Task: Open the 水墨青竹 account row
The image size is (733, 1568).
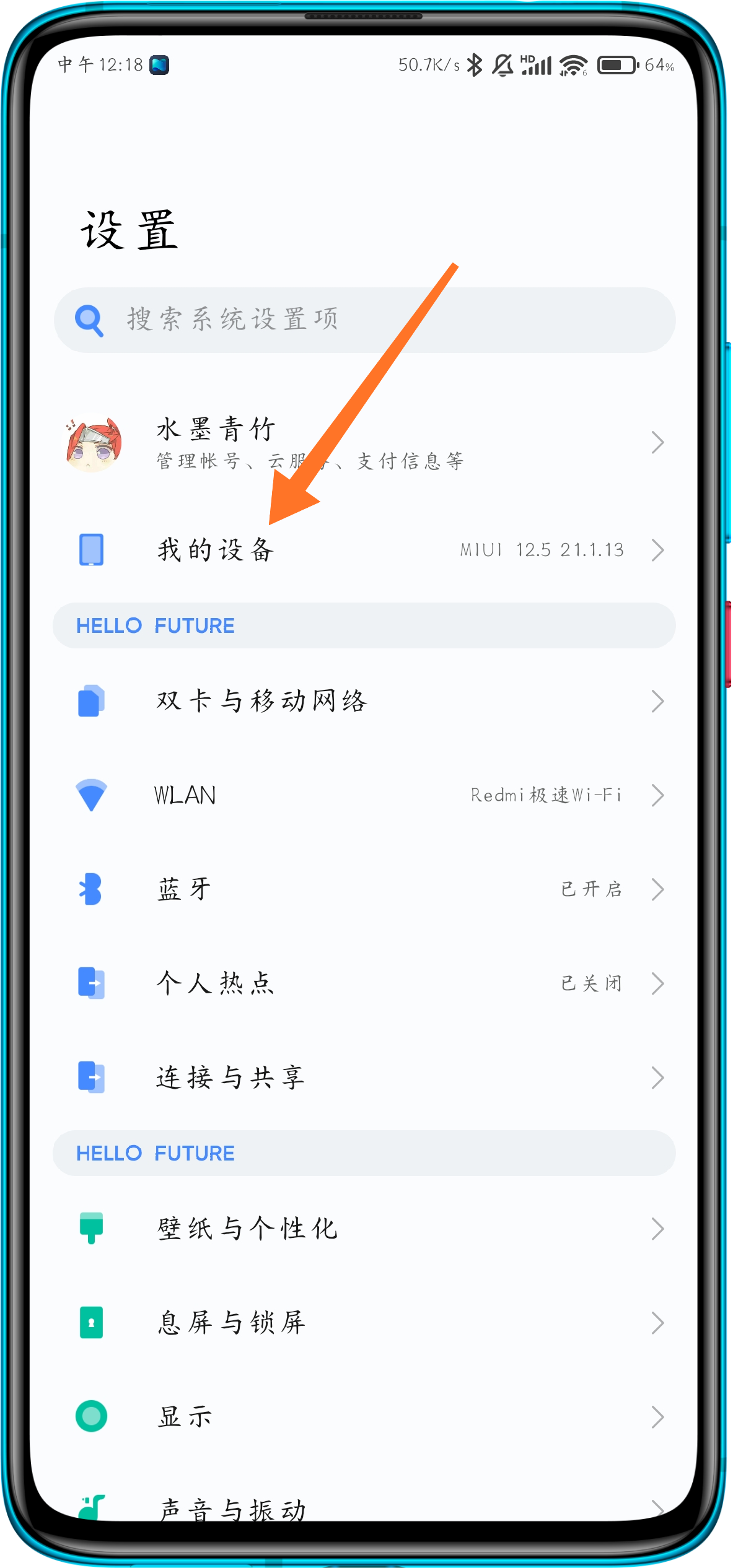Action: (364, 443)
